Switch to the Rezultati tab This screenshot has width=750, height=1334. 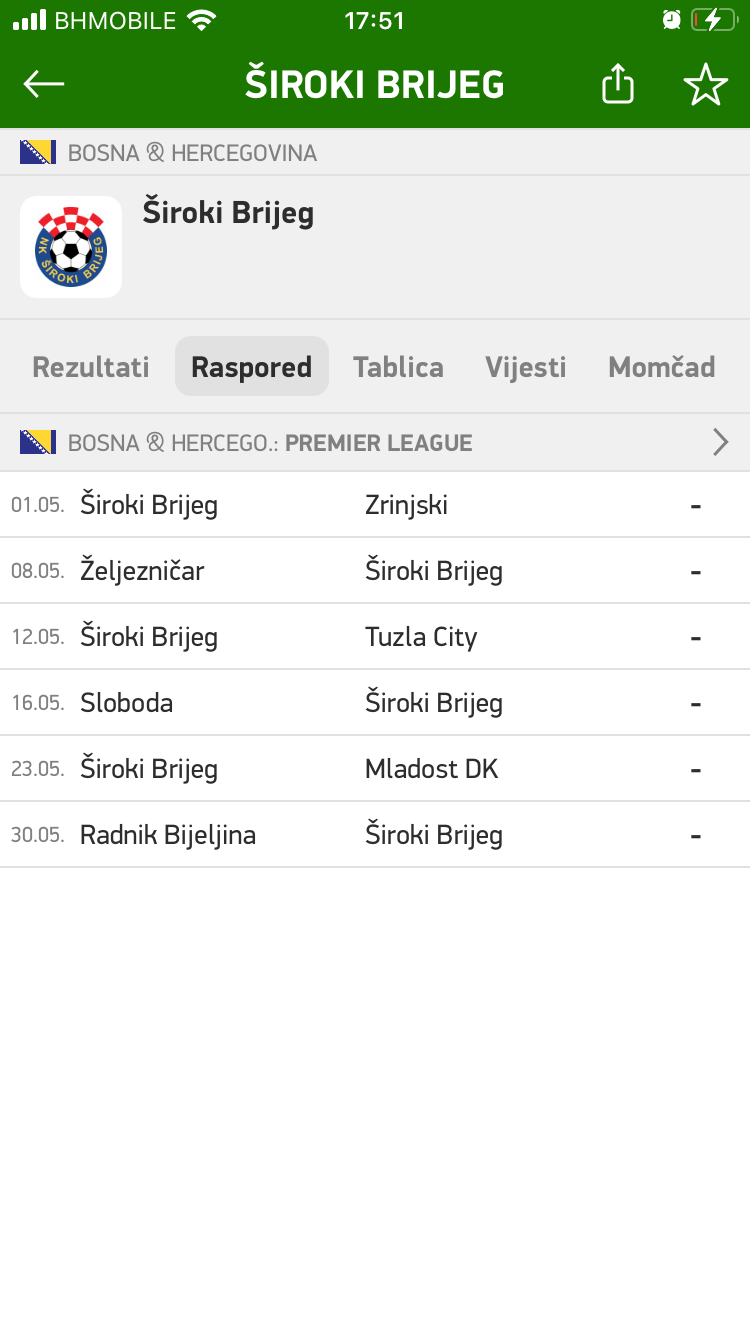91,367
